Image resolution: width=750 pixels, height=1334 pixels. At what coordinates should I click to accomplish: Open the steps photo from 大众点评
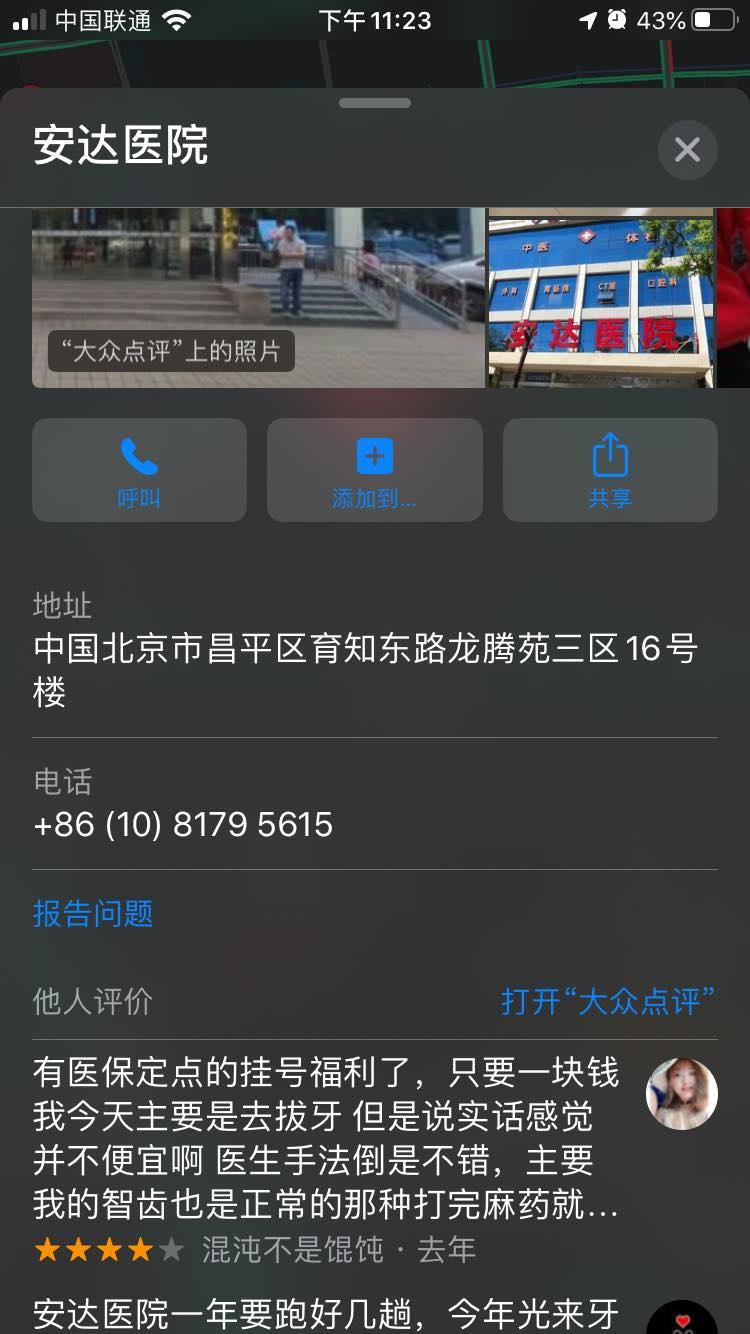[258, 297]
